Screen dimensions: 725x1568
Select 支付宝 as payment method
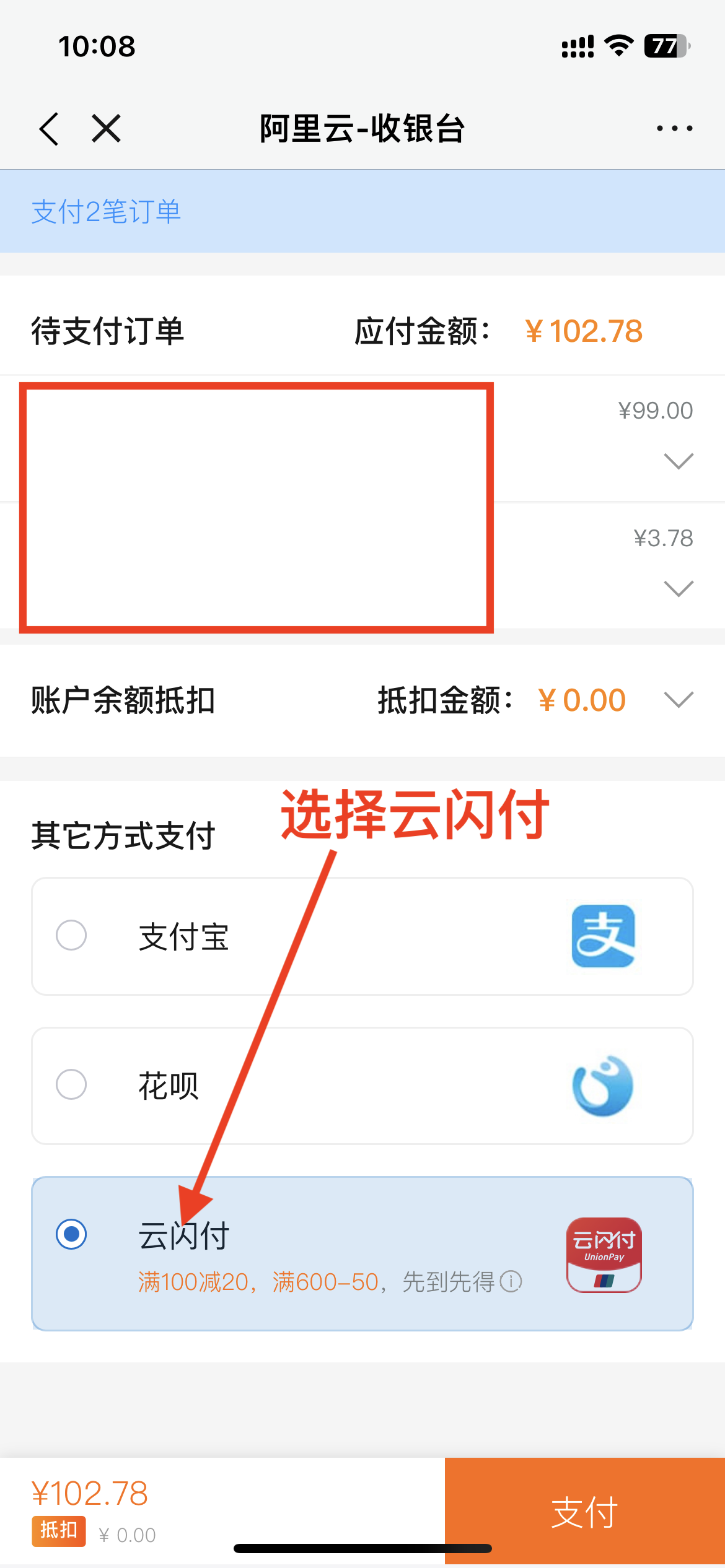pyautogui.click(x=362, y=936)
